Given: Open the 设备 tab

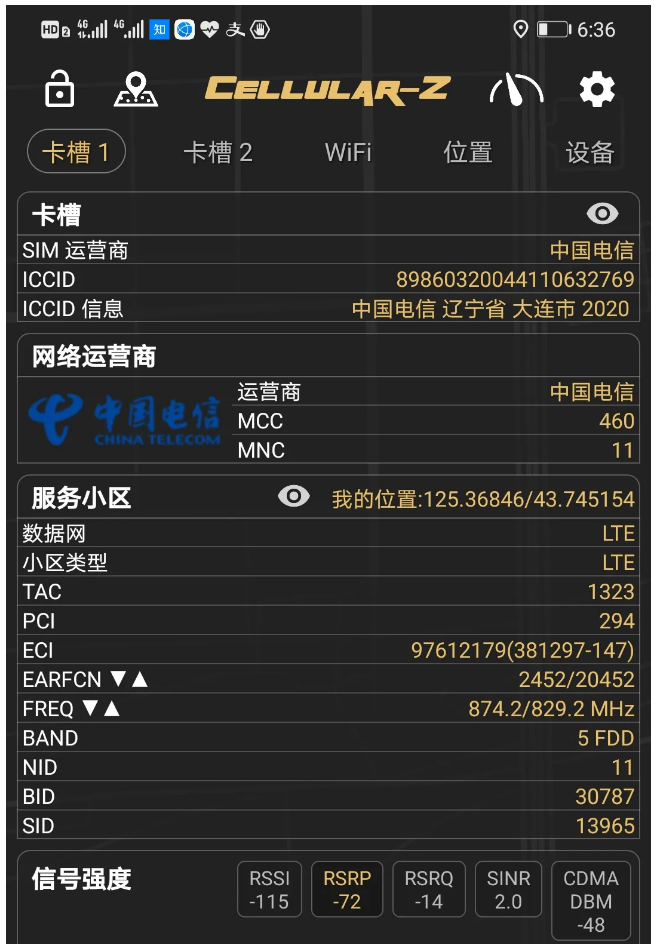Looking at the screenshot, I should (x=589, y=152).
